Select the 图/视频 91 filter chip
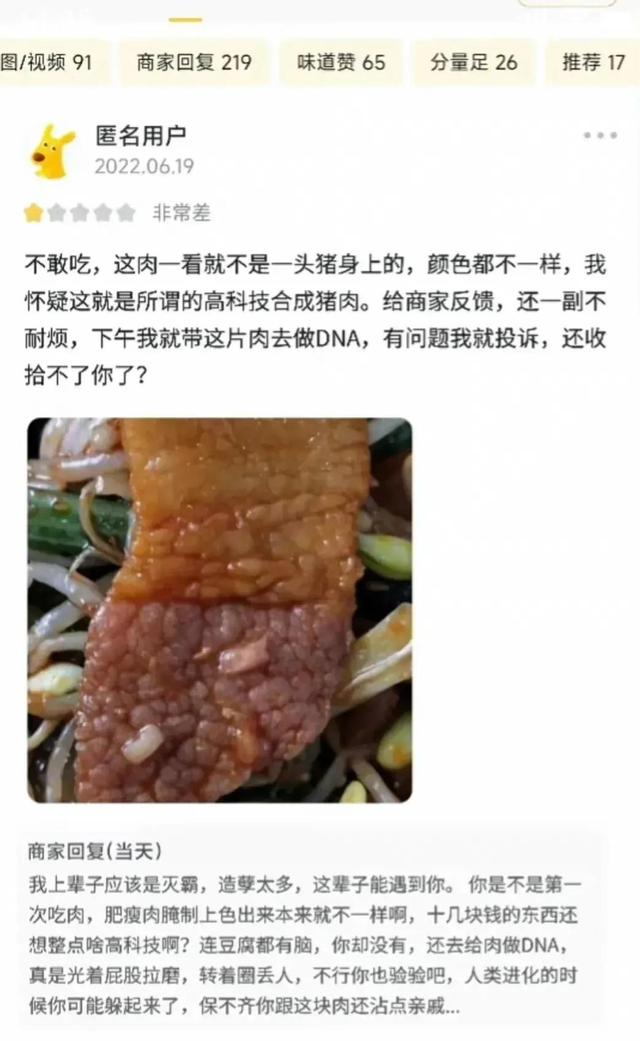Screen dimensions: 640x1041 (52, 62)
